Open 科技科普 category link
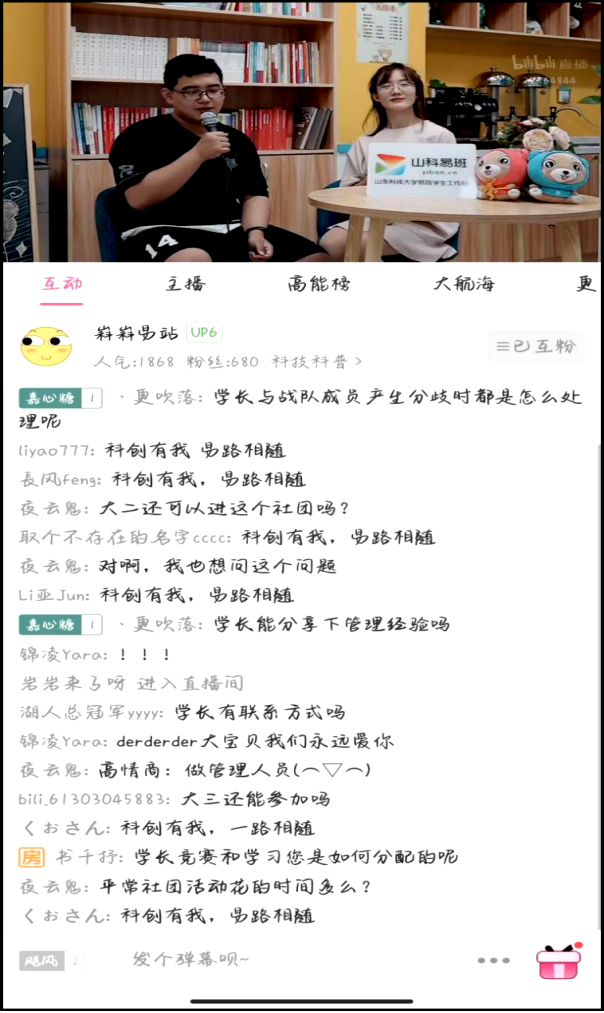 coord(317,362)
